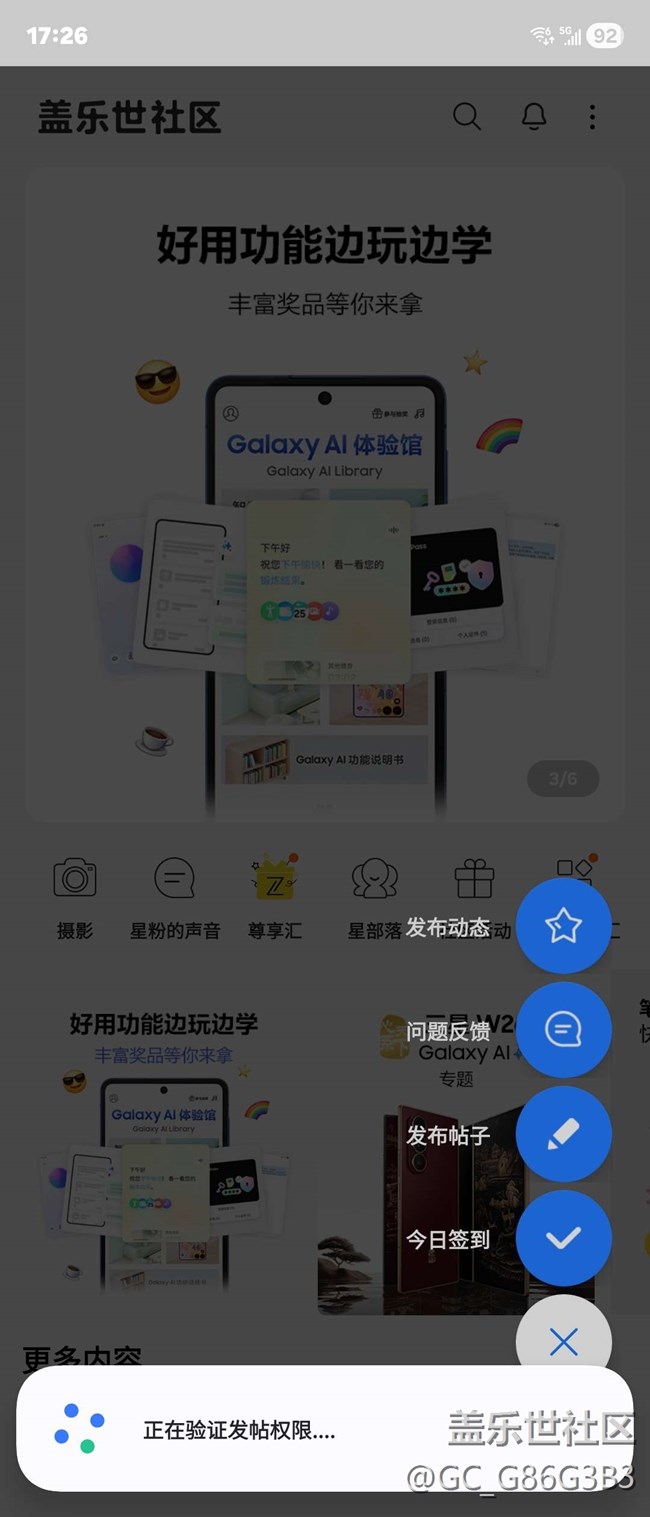The image size is (650, 1517).
Task: Open the 星粉的声音 category
Action: pyautogui.click(x=174, y=895)
